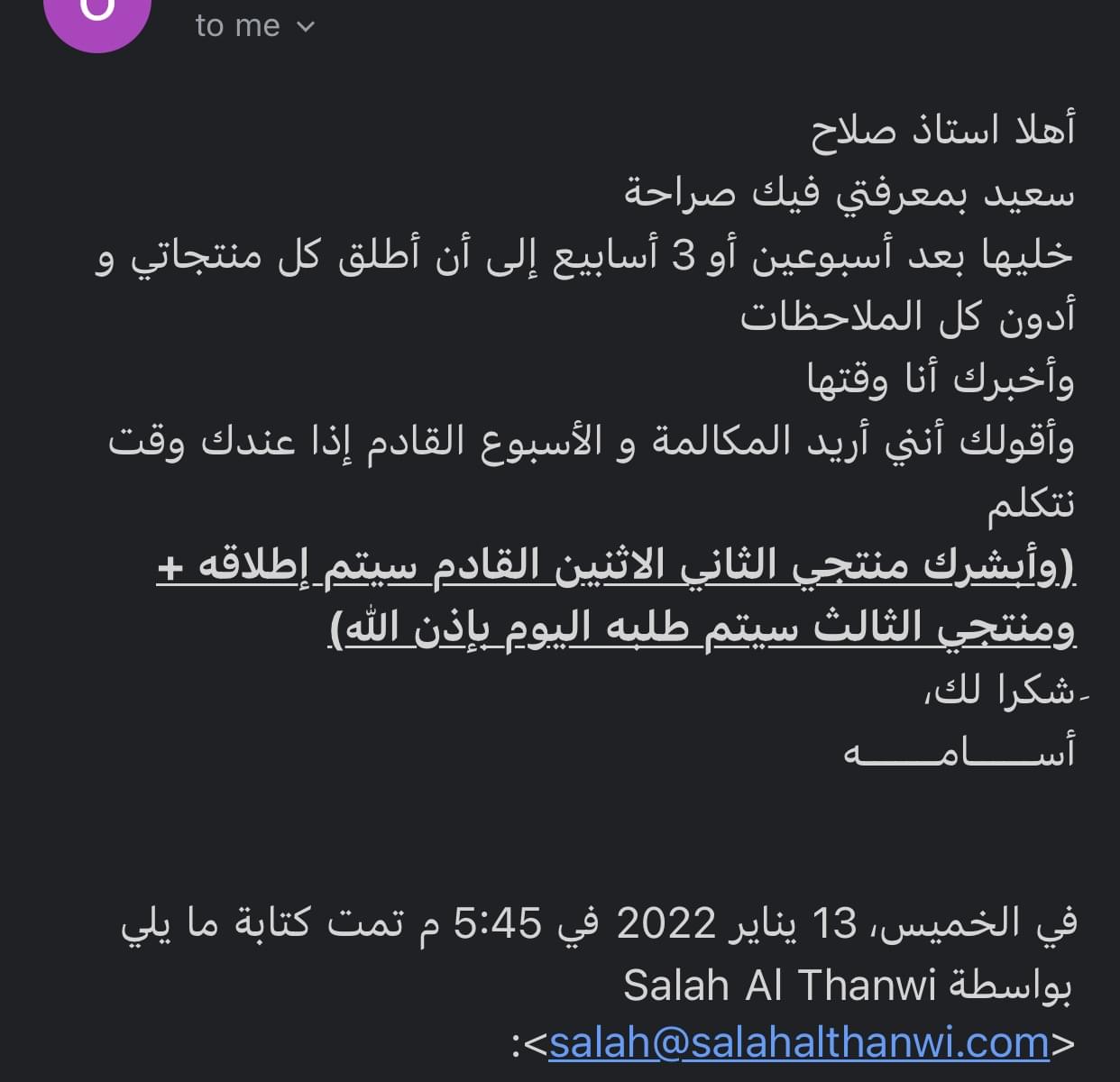
Task: Open the sender's purple avatar
Action: point(97,16)
